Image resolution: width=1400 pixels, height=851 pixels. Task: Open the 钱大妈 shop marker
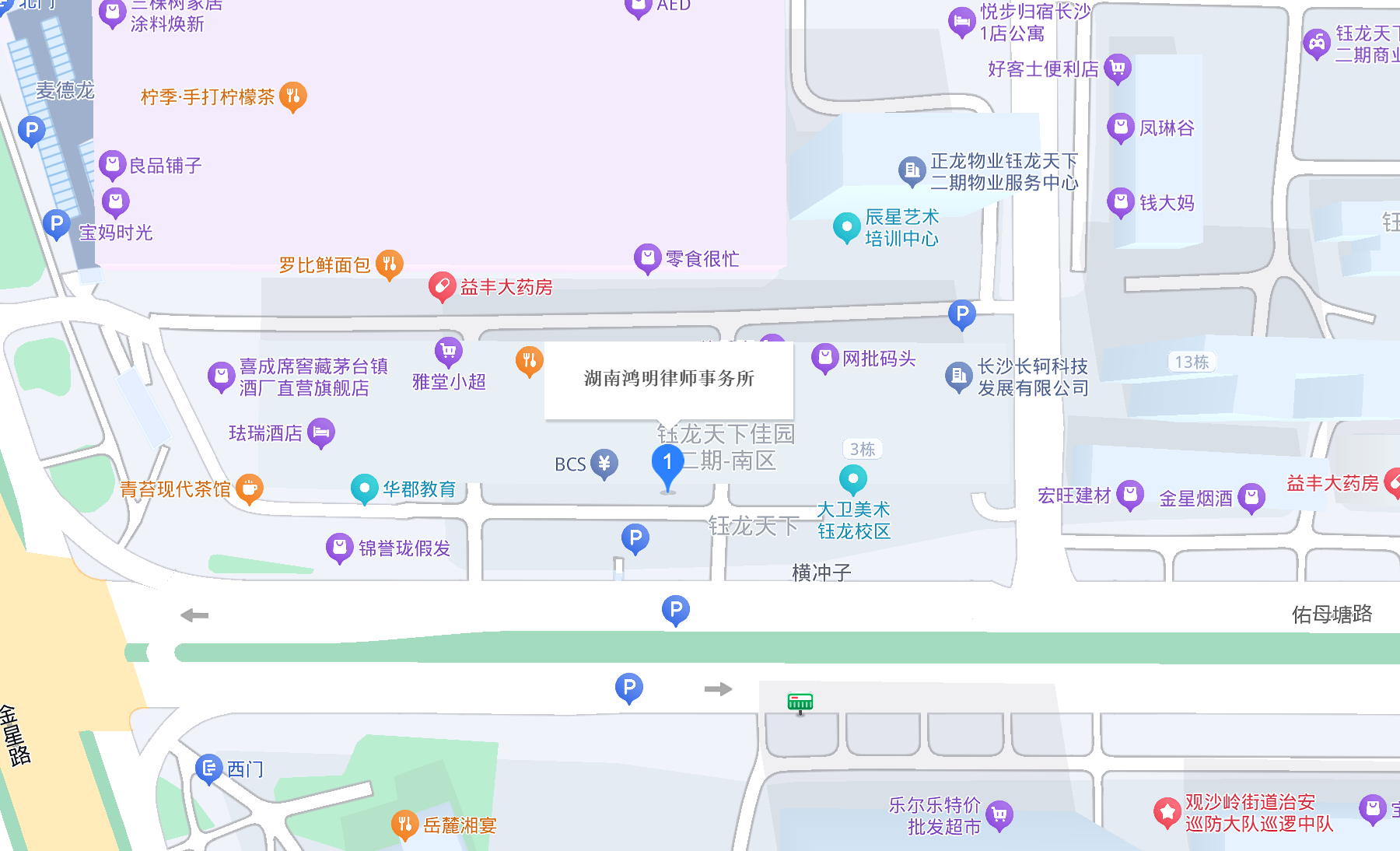pyautogui.click(x=1121, y=202)
